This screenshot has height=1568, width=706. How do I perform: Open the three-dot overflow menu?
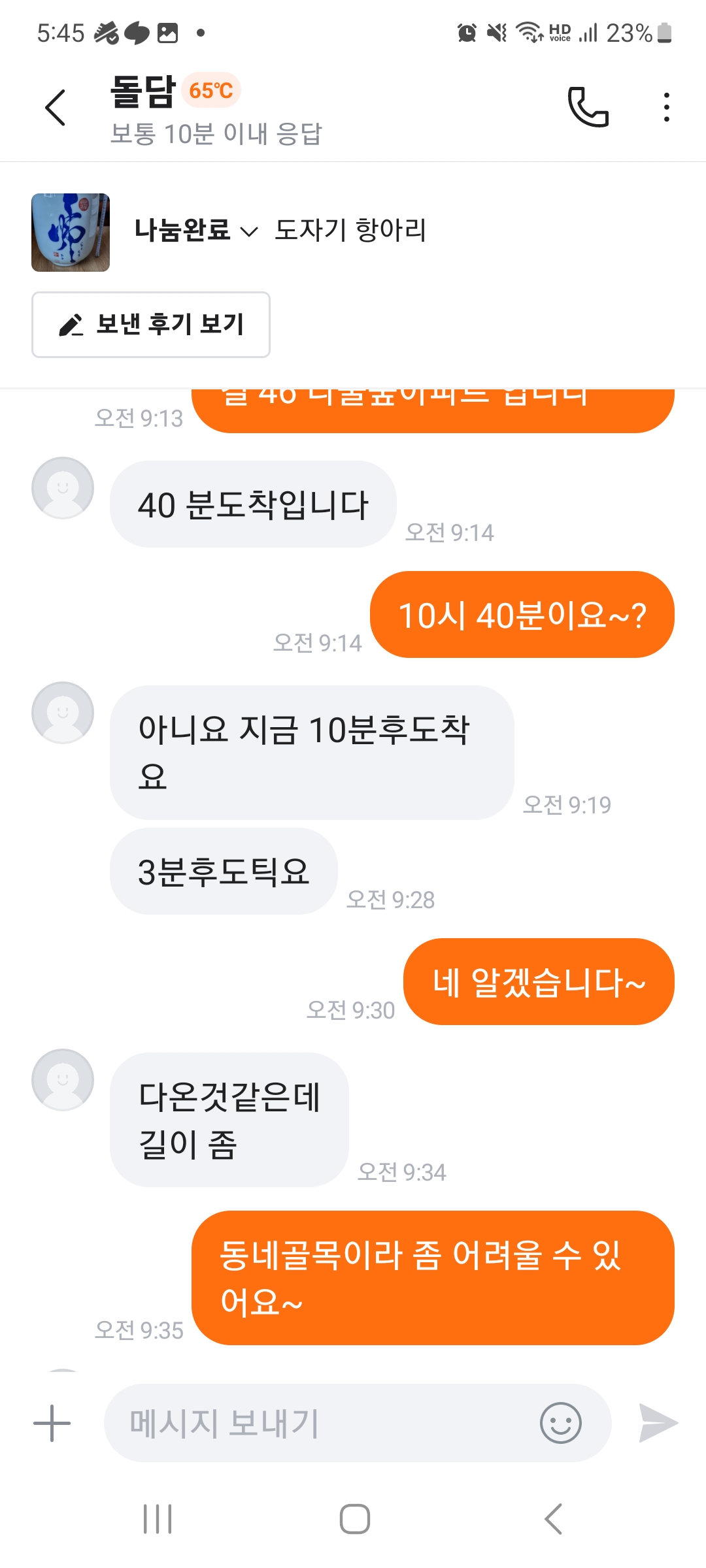pyautogui.click(x=666, y=107)
